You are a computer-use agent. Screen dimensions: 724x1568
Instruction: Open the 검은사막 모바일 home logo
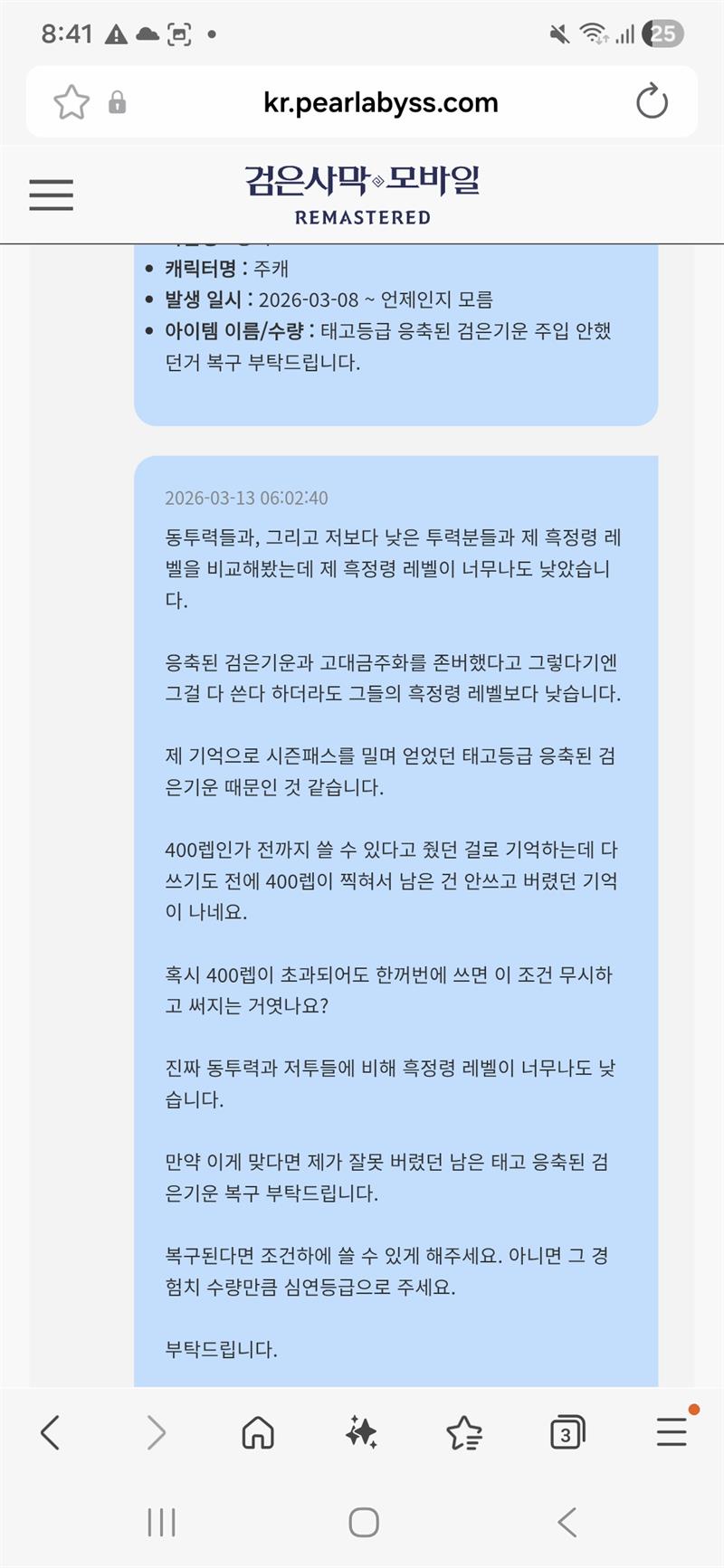pos(362,193)
